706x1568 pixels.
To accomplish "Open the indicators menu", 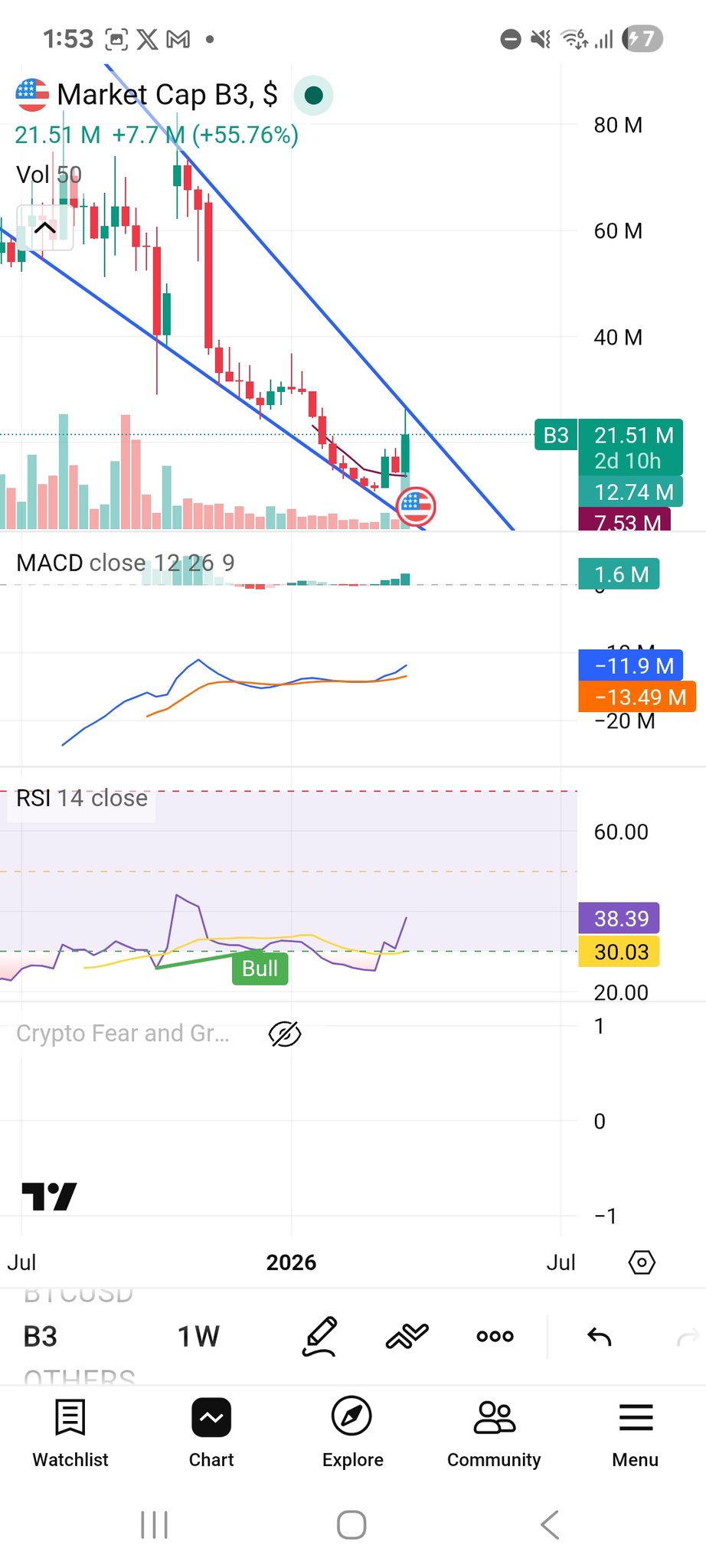I will [x=407, y=1337].
